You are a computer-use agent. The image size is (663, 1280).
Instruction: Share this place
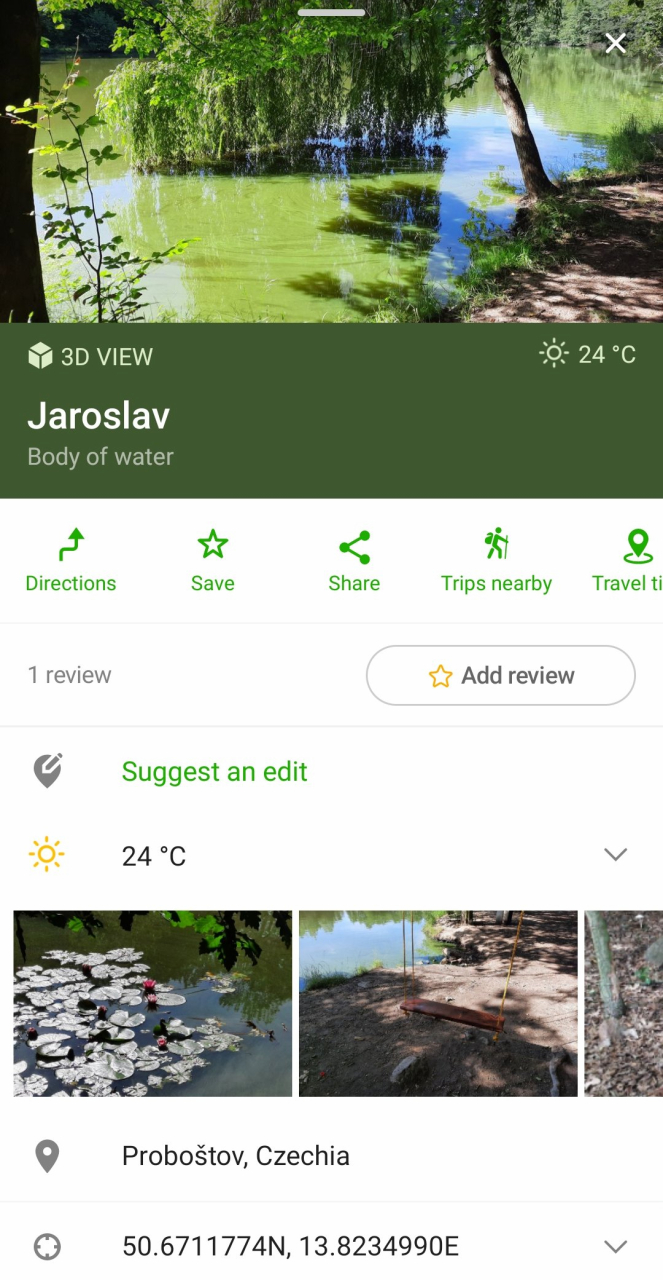tap(354, 561)
